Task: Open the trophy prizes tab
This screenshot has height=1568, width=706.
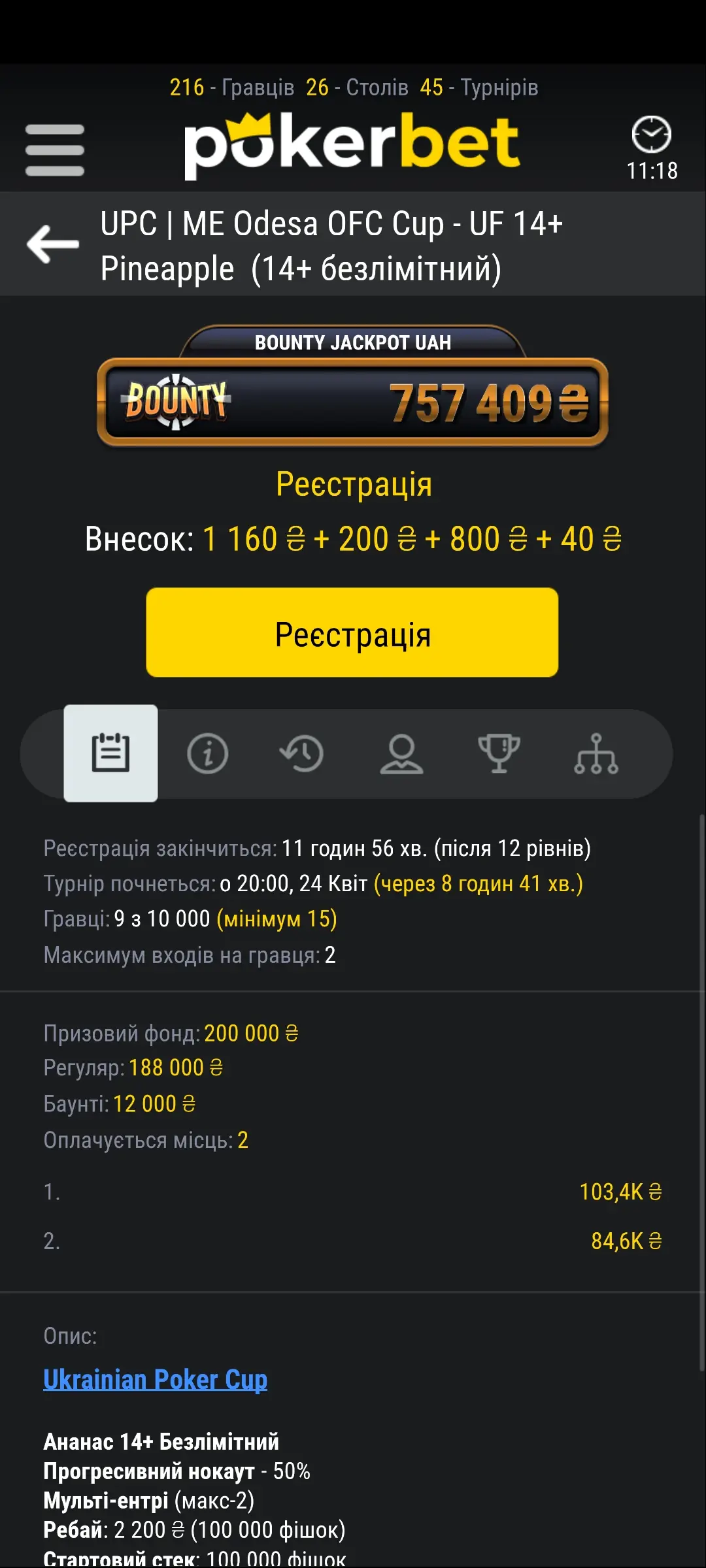Action: (499, 753)
